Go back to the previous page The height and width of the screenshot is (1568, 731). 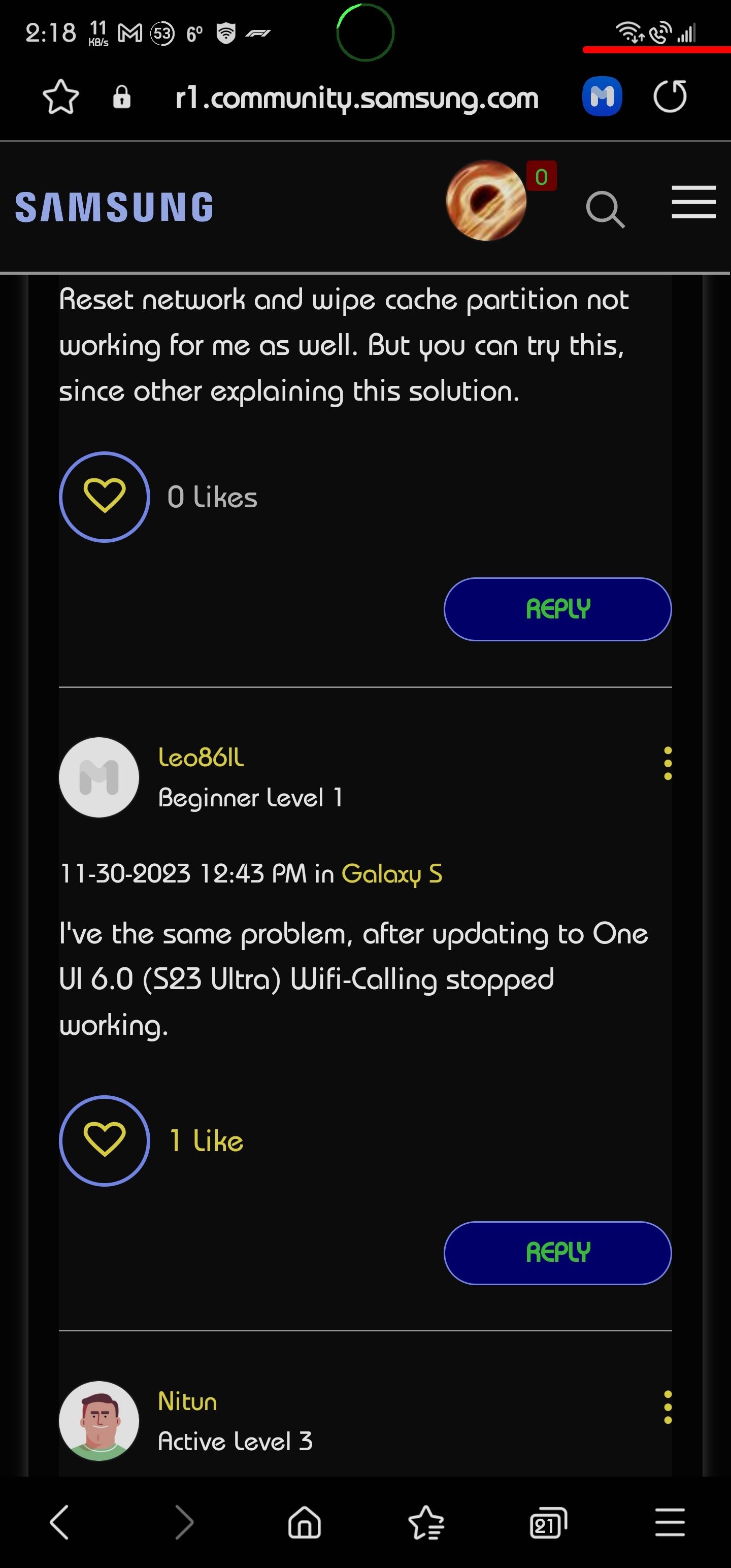60,1522
